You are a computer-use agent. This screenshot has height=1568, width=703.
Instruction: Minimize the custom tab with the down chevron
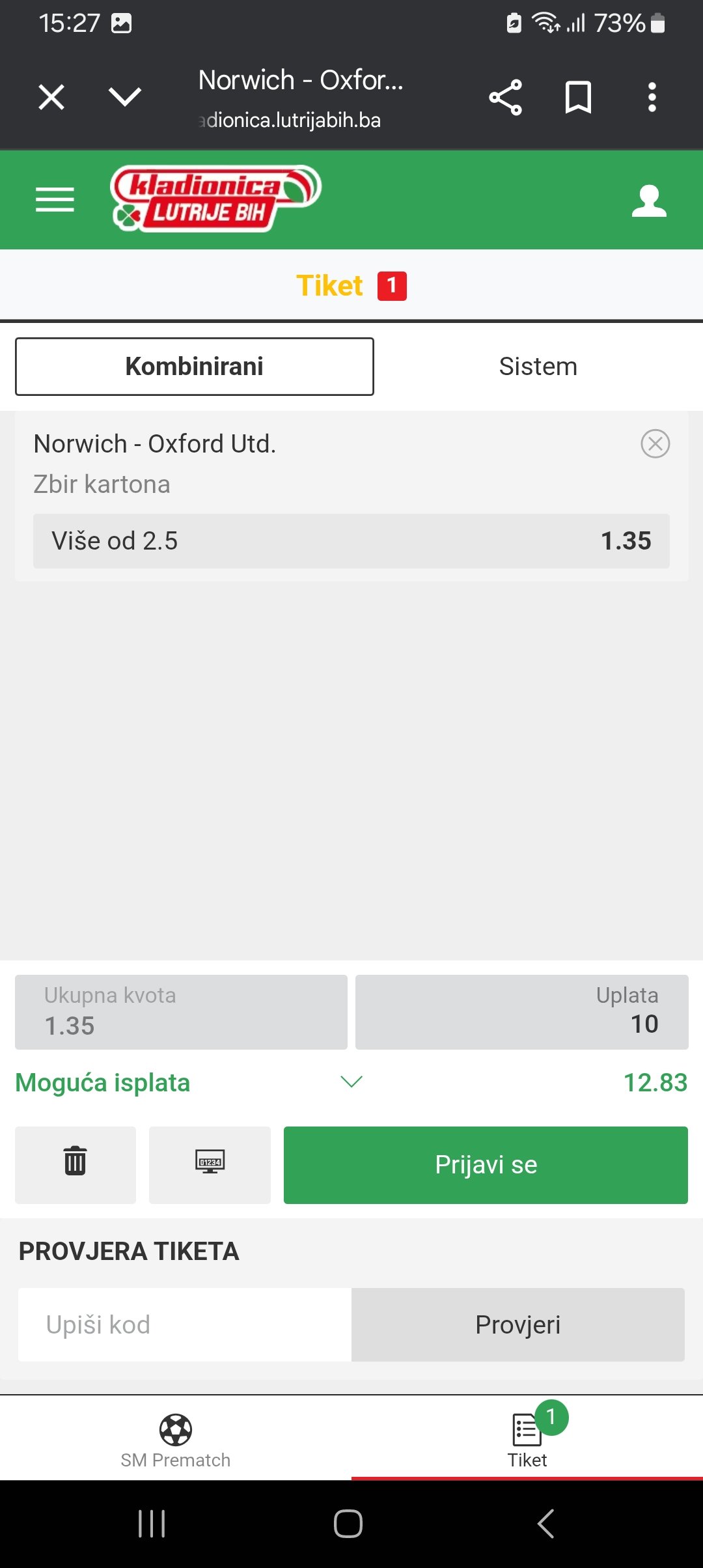click(x=124, y=98)
